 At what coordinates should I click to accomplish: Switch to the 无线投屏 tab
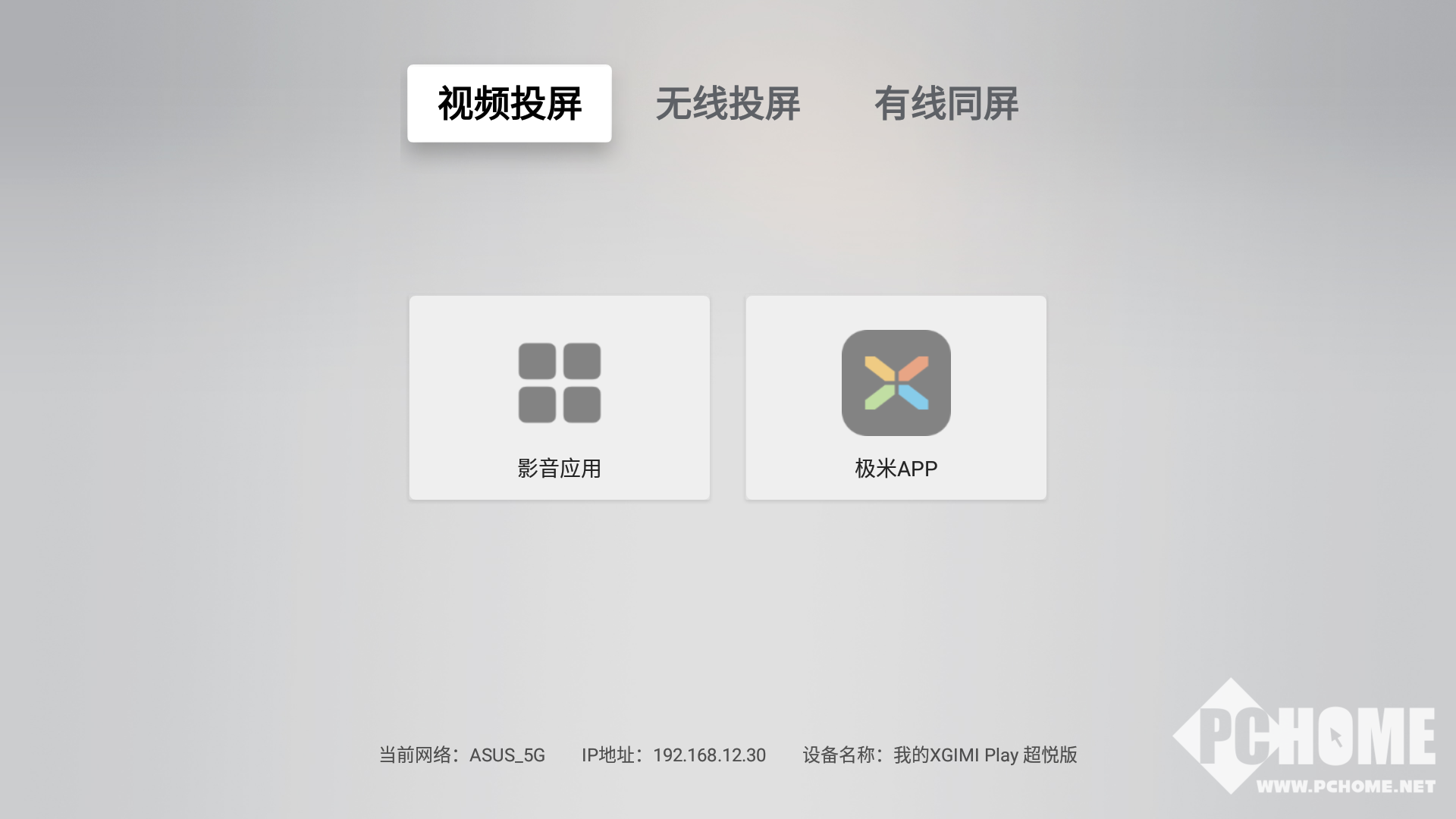click(x=727, y=104)
